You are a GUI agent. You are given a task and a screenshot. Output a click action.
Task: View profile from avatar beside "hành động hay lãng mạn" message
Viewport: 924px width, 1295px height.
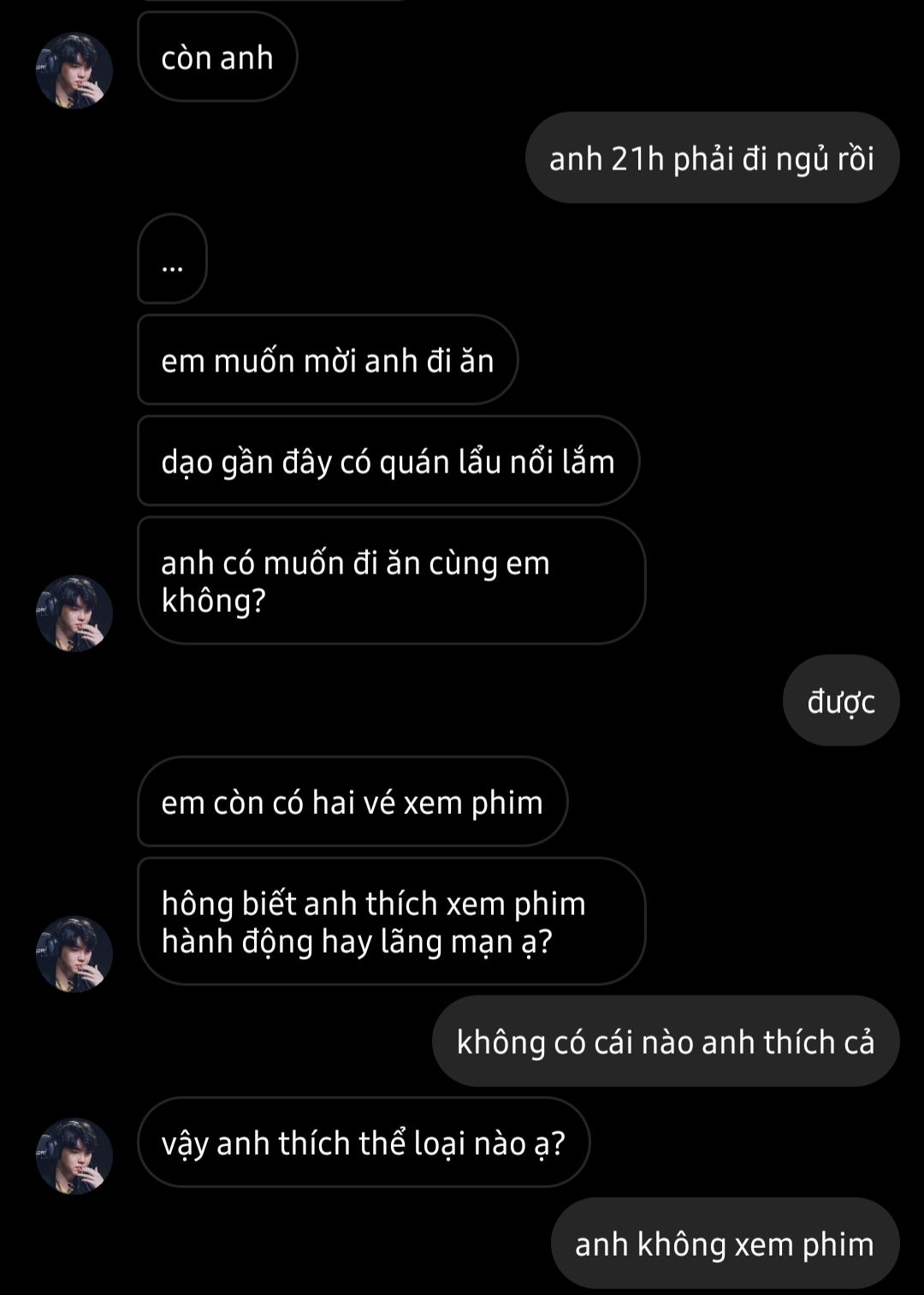tap(74, 953)
